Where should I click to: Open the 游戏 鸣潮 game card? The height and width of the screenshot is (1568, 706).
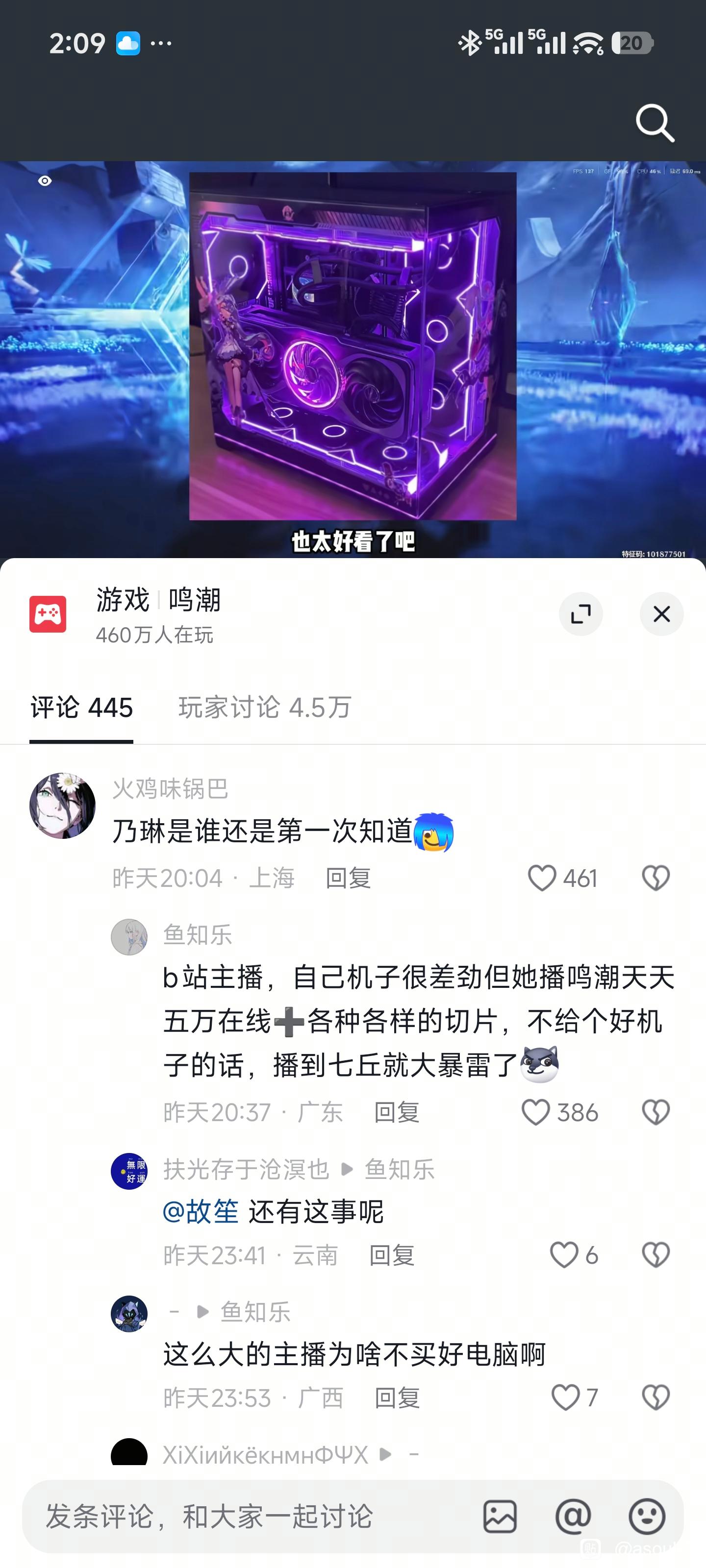point(157,613)
